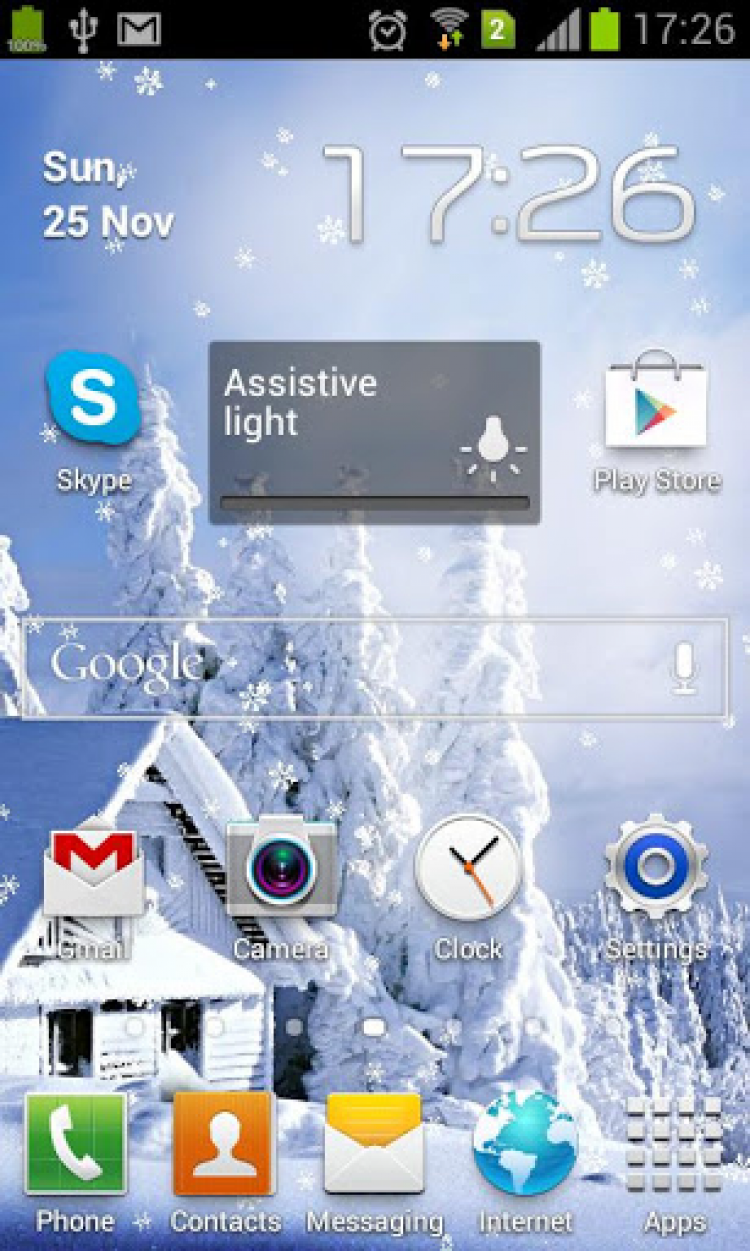Go to Settings
The height and width of the screenshot is (1251, 750).
pos(656,868)
